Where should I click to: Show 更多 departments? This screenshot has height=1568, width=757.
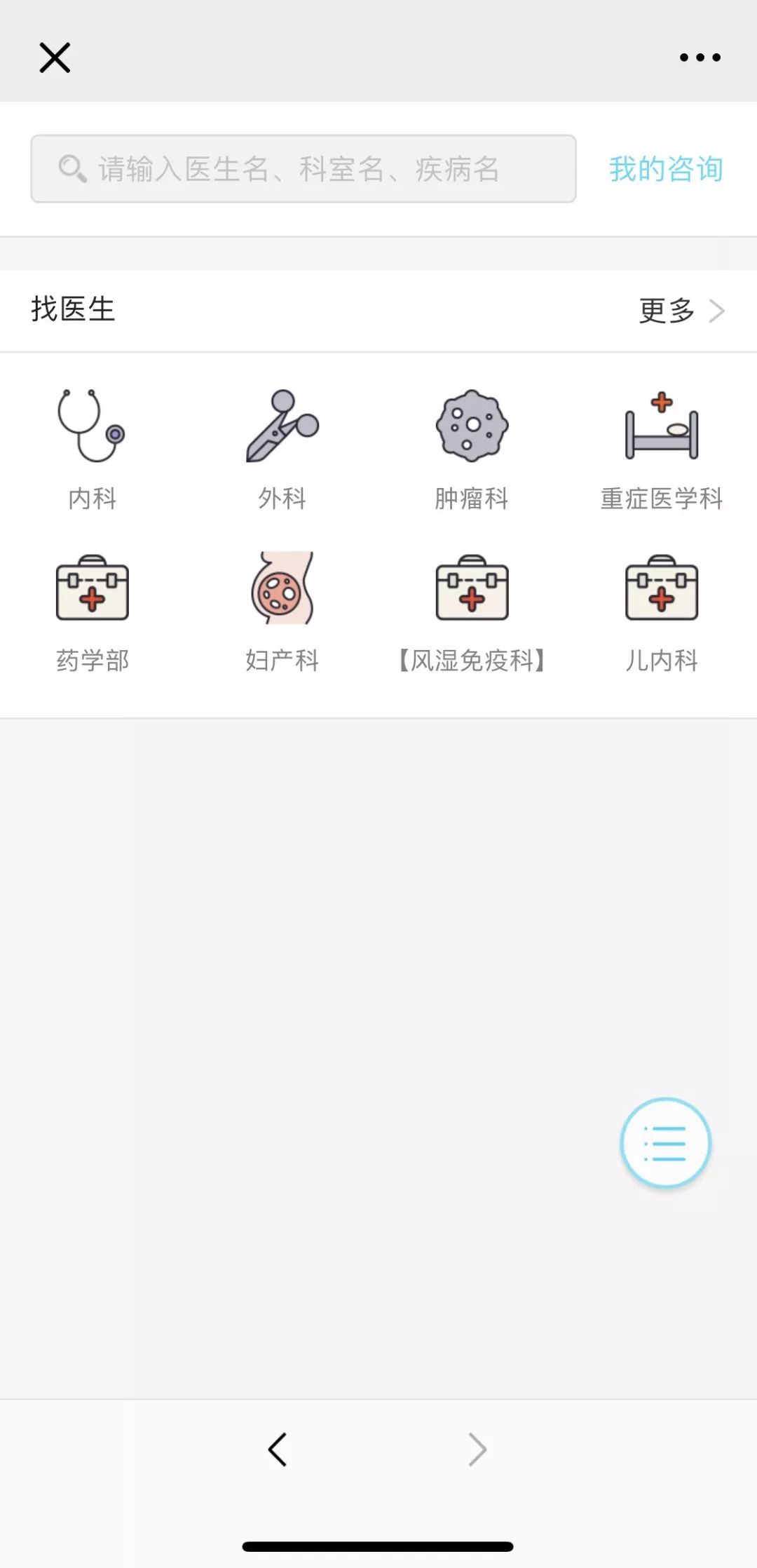coord(681,311)
